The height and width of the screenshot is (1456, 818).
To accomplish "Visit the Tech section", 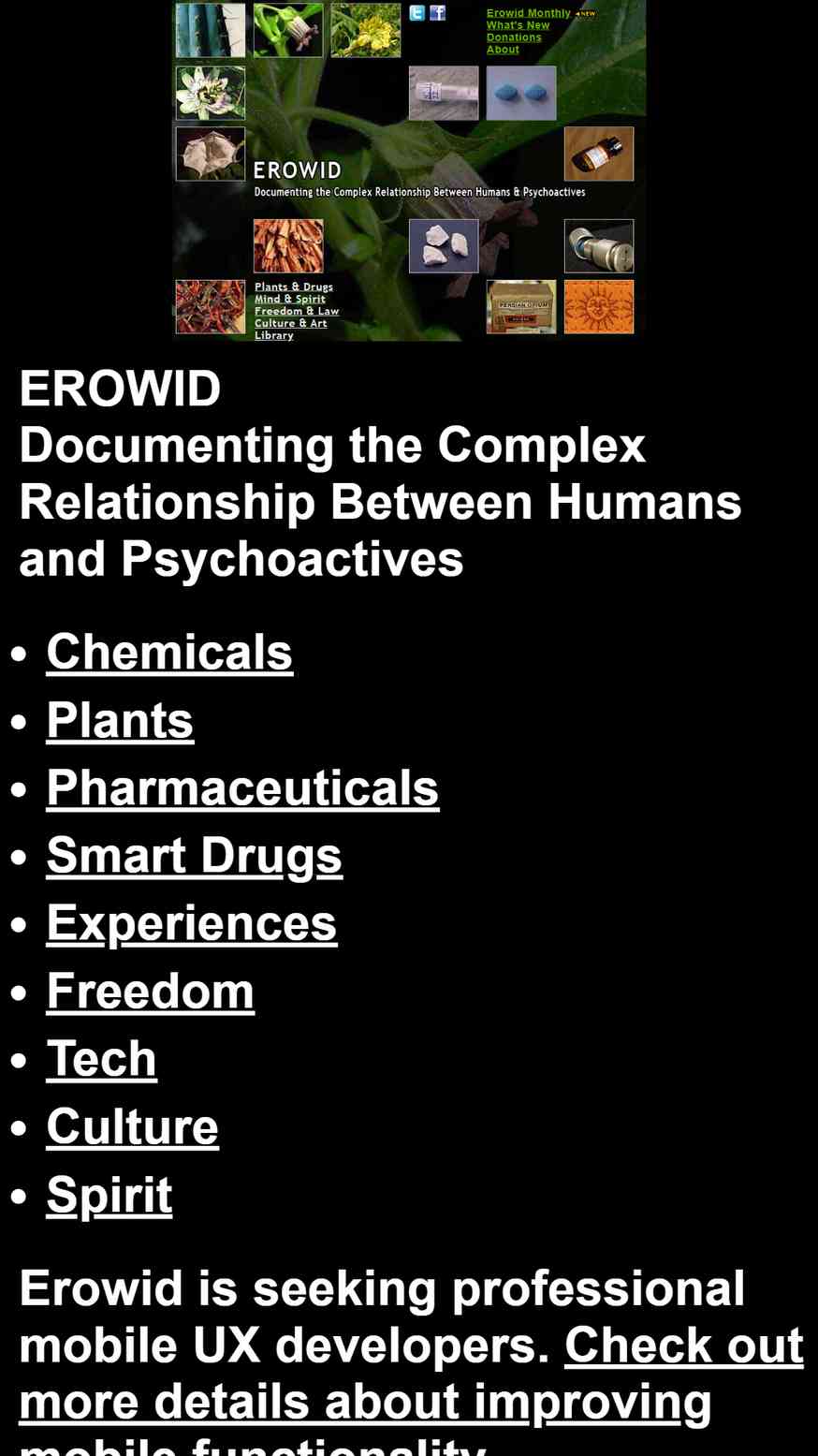I will coord(101,1059).
